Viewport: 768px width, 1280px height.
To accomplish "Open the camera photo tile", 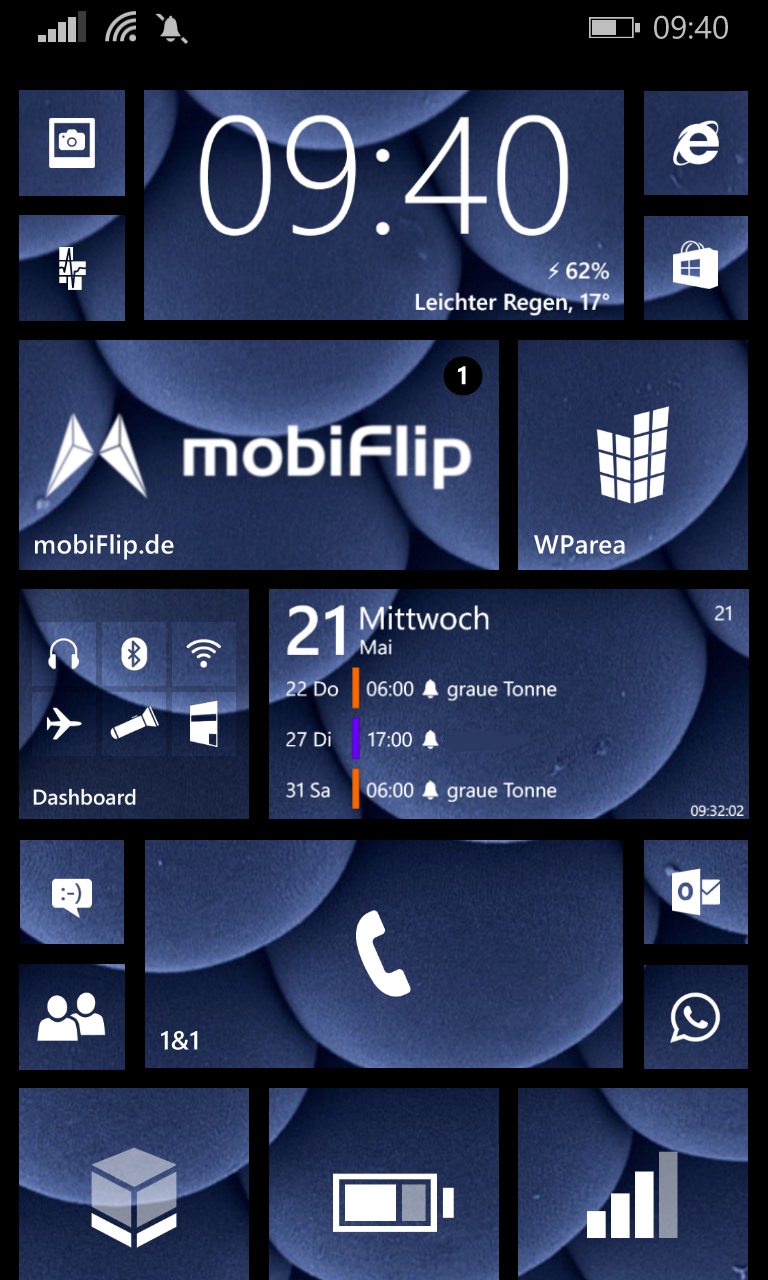I will pyautogui.click(x=72, y=143).
